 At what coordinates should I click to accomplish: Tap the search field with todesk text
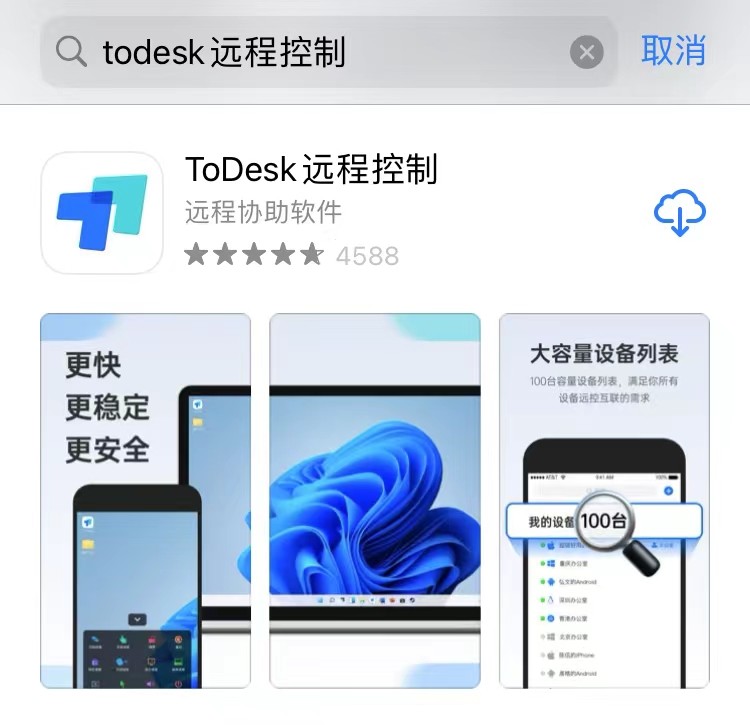[320, 51]
